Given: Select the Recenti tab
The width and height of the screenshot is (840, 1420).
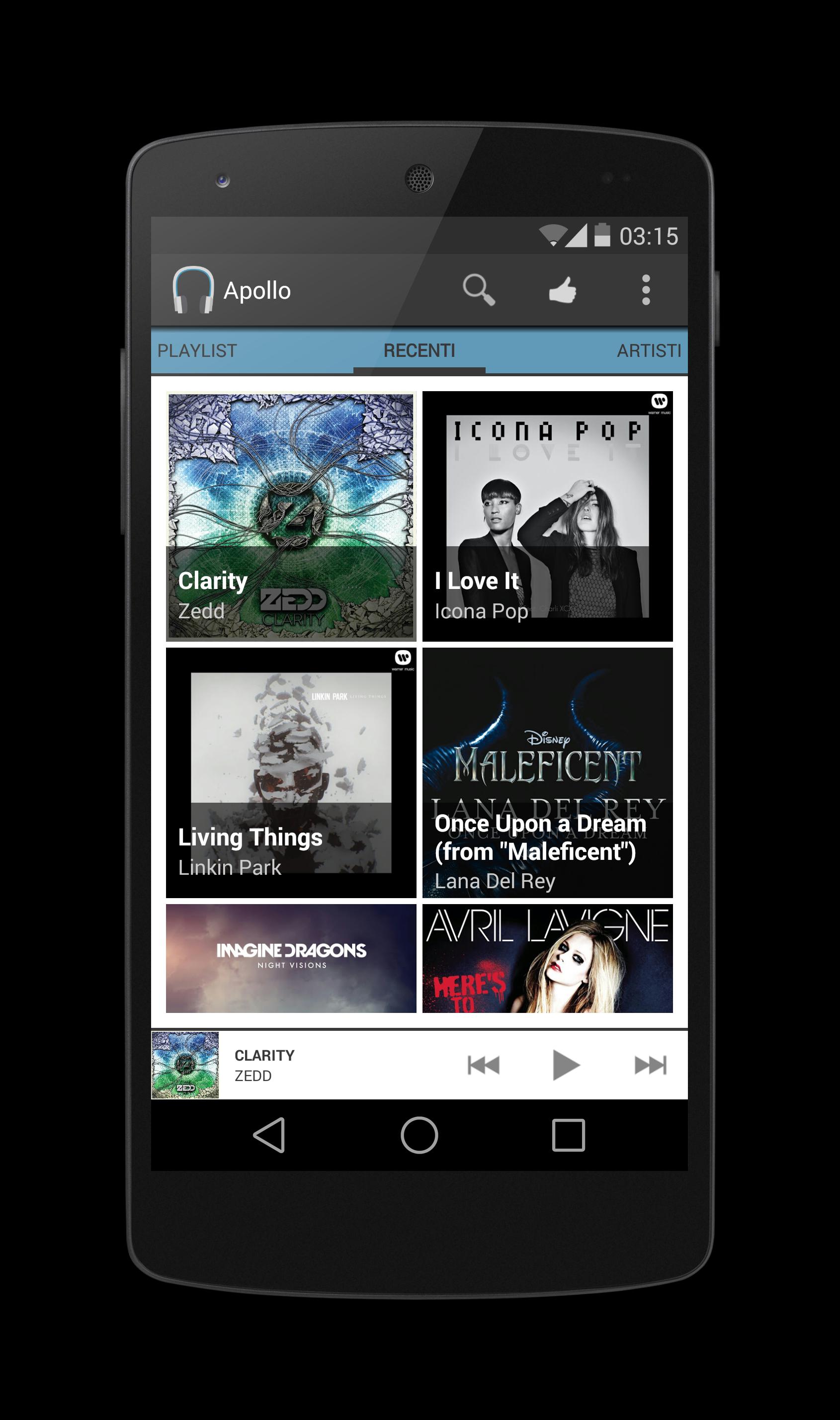Looking at the screenshot, I should [420, 351].
